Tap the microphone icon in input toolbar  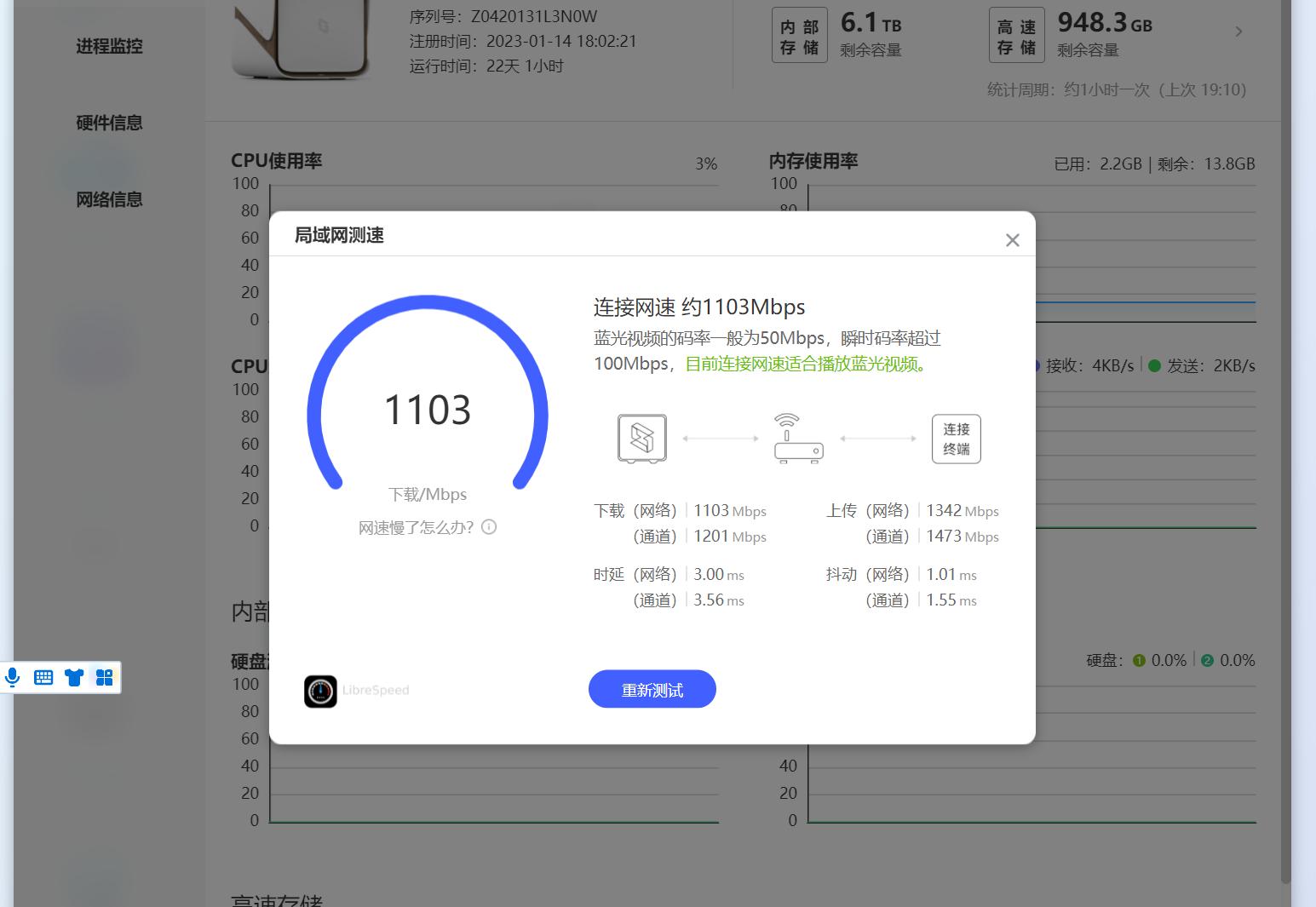[13, 677]
